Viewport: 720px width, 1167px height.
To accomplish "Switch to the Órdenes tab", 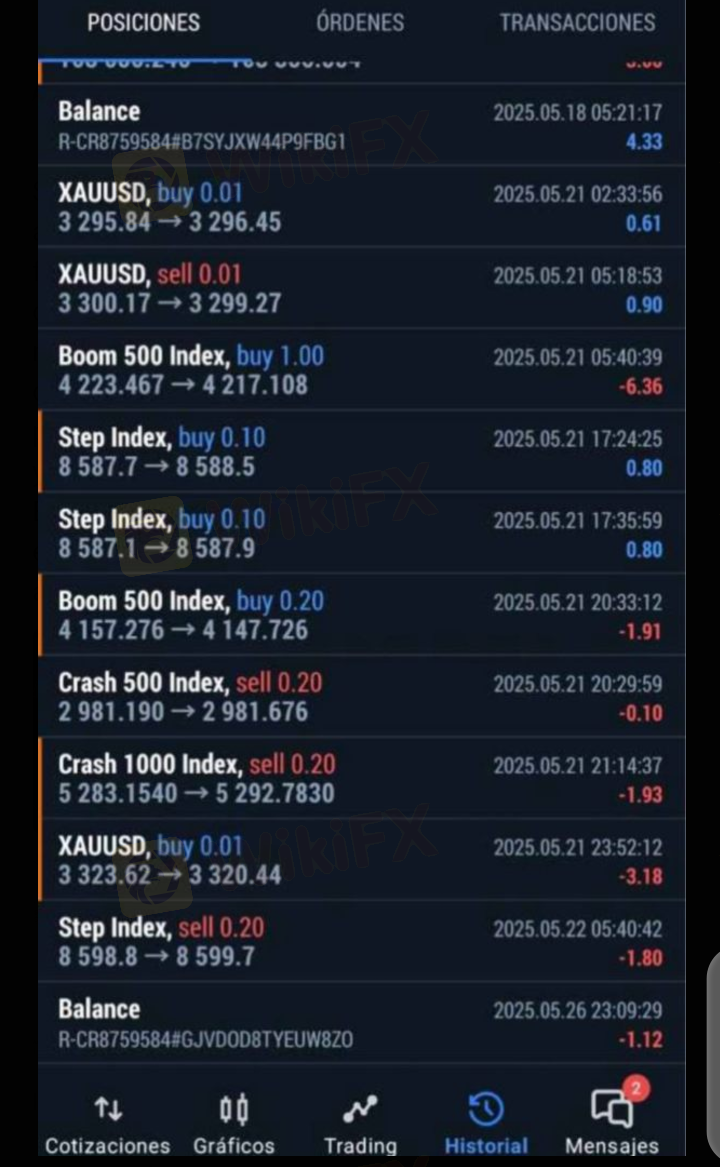I will click(360, 22).
